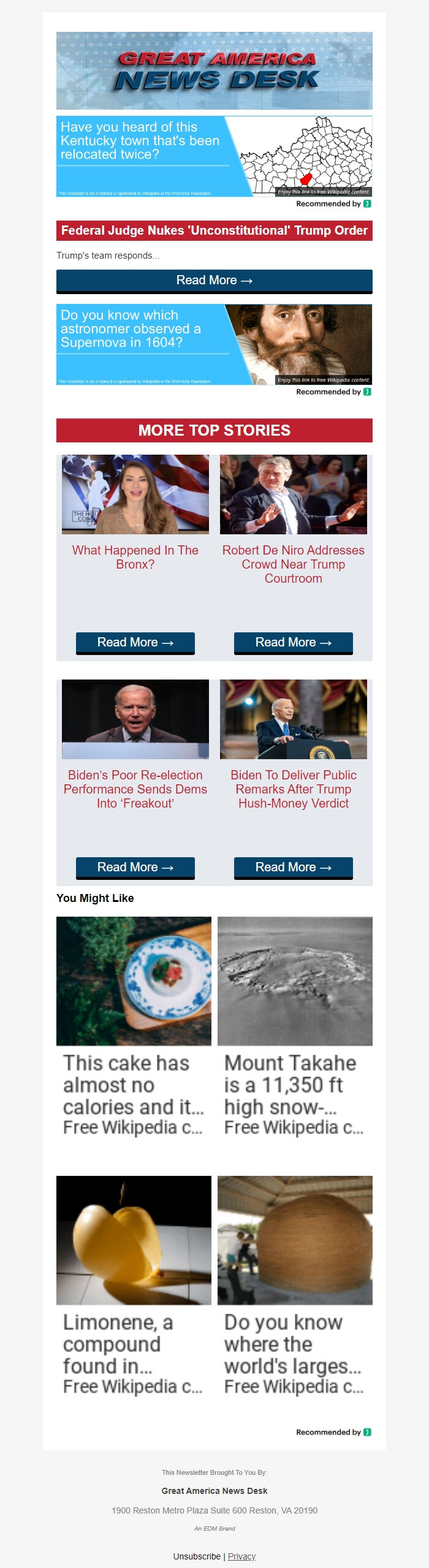
Task: Tap the Robert De Niro story photo
Action: 293,494
